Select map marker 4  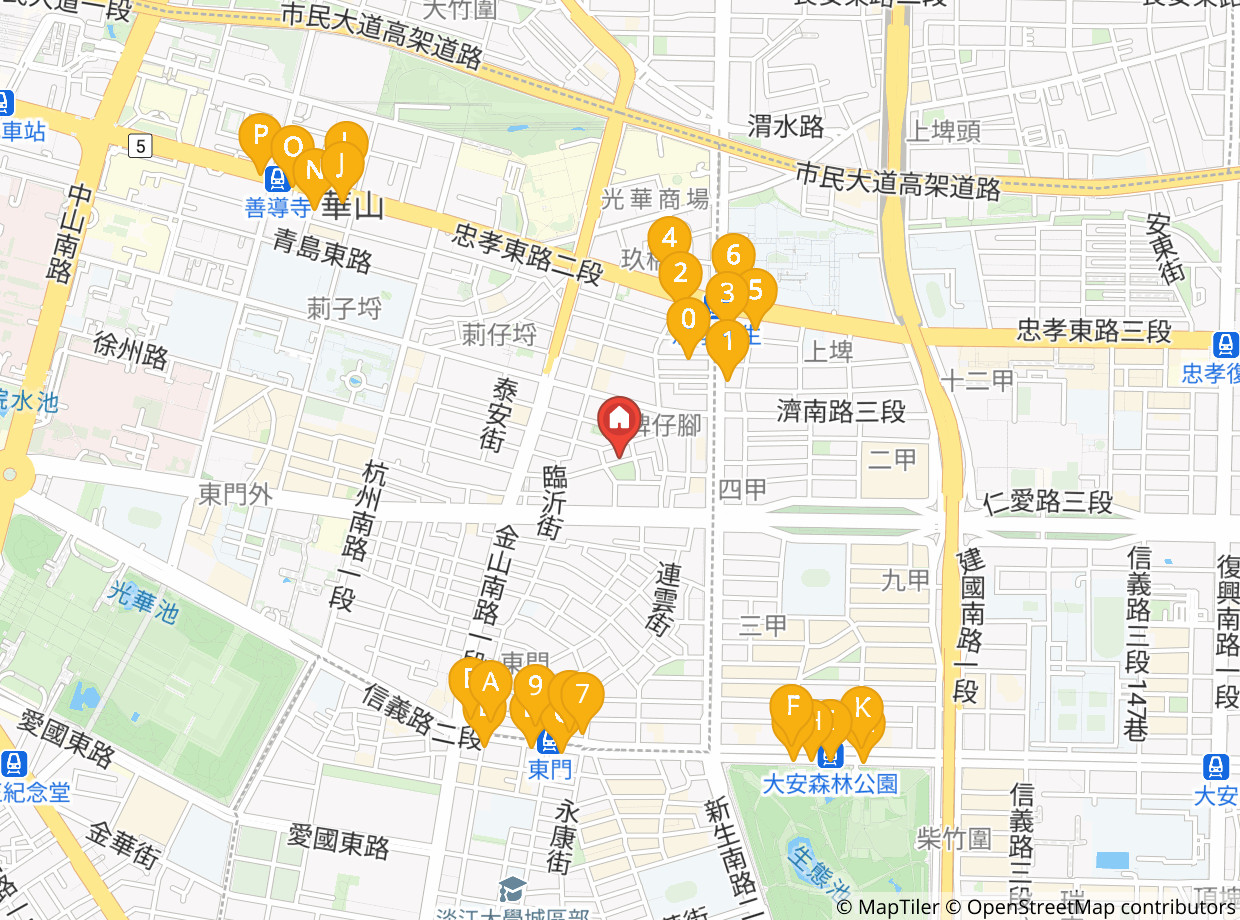669,238
